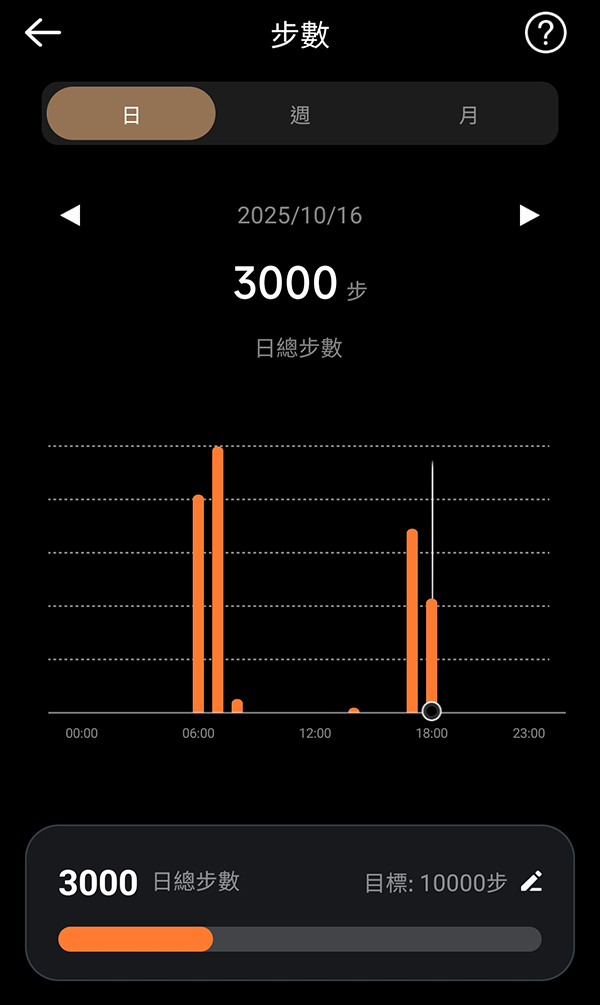
Task: Open the help question mark icon
Action: (545, 34)
